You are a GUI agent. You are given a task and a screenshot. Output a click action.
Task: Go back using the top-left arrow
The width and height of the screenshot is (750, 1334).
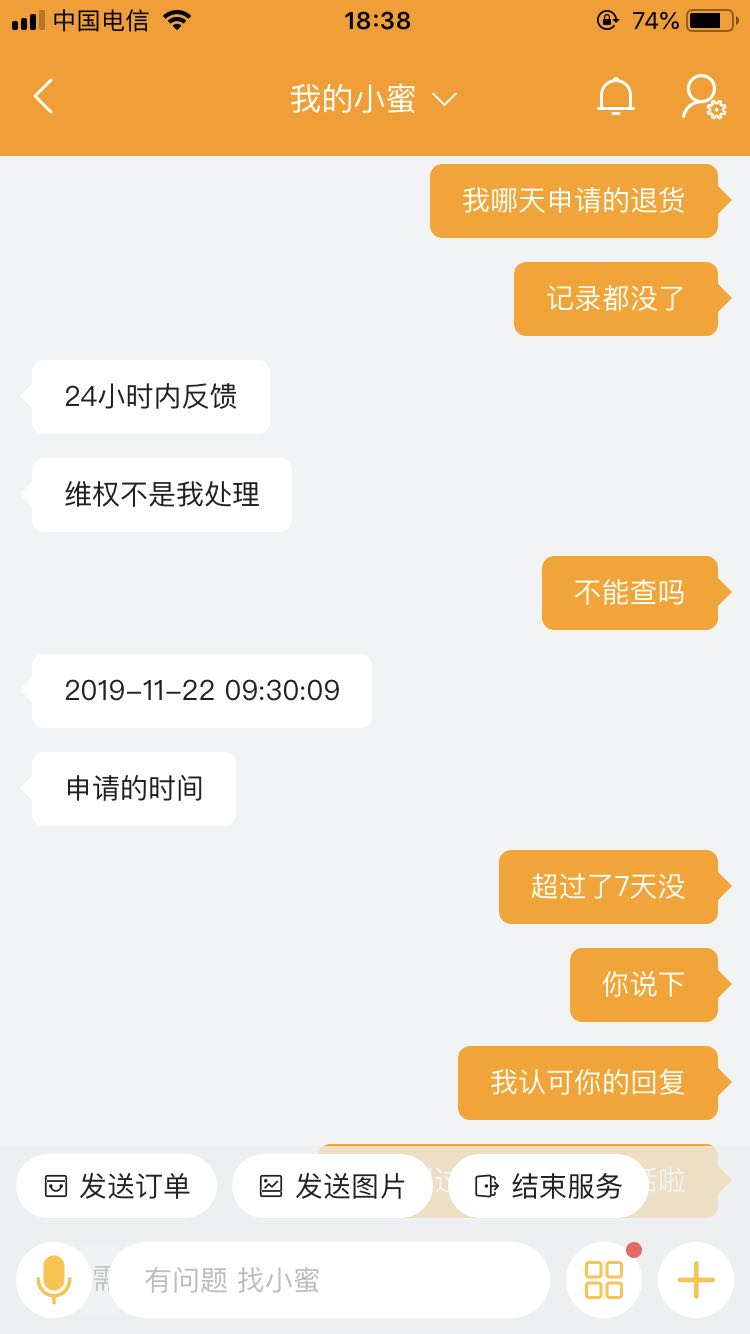(43, 97)
